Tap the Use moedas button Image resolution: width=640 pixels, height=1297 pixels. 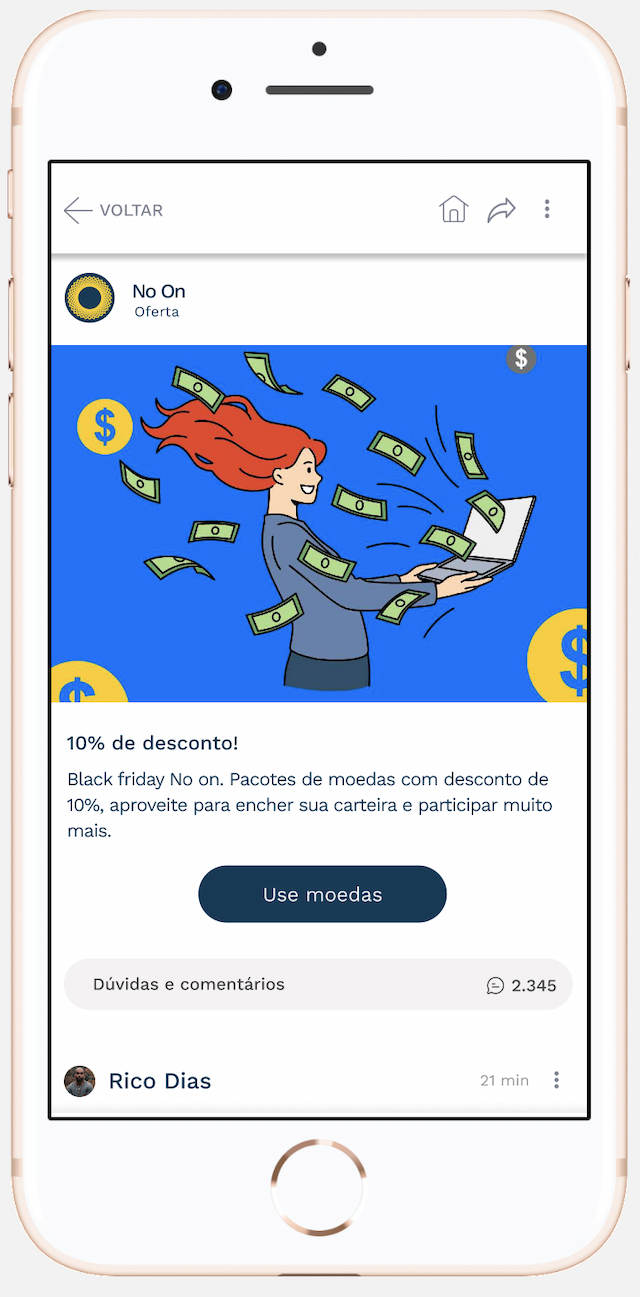point(322,894)
